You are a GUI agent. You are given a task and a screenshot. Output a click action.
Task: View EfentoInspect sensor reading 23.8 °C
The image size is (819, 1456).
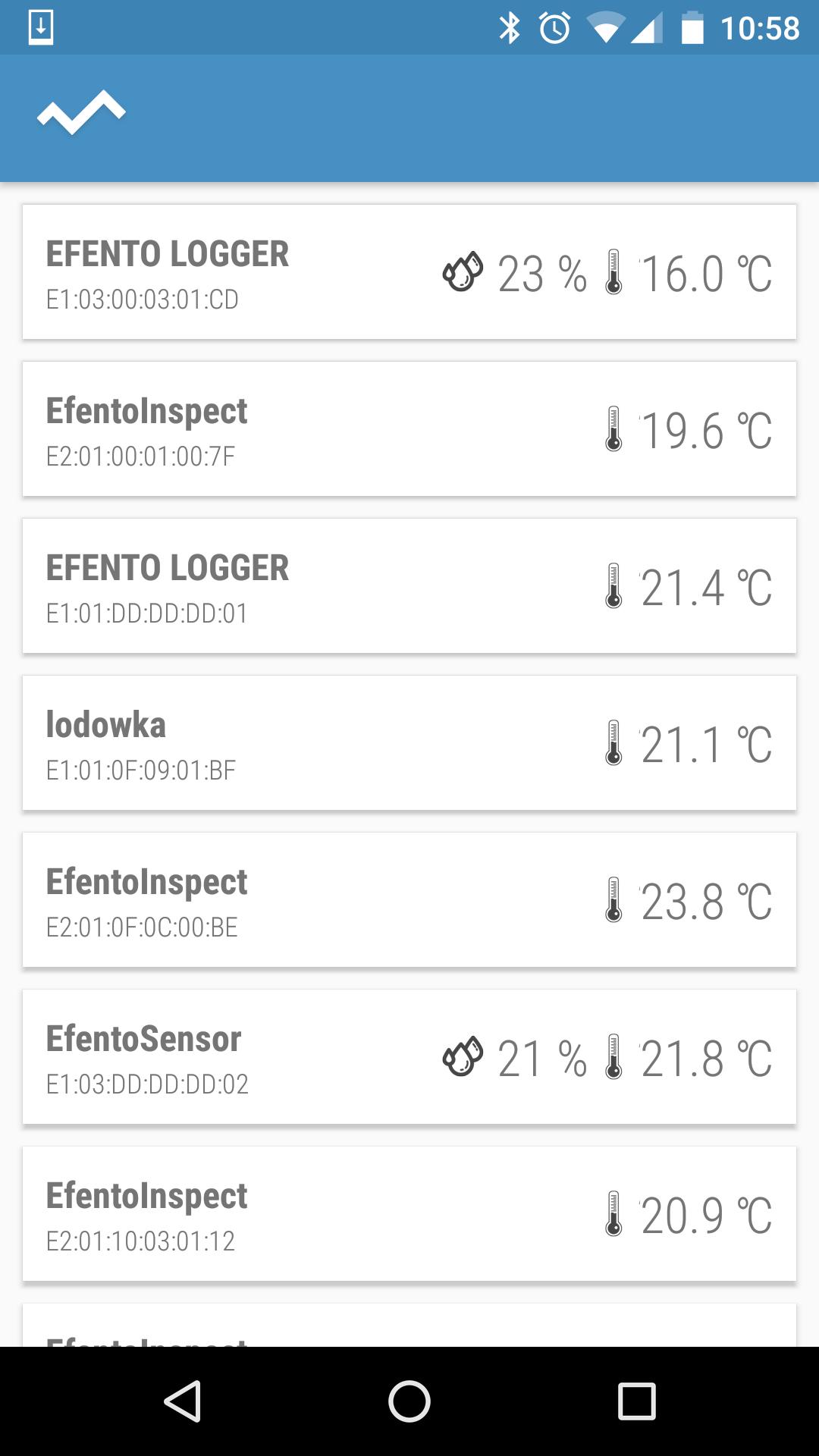coord(409,899)
